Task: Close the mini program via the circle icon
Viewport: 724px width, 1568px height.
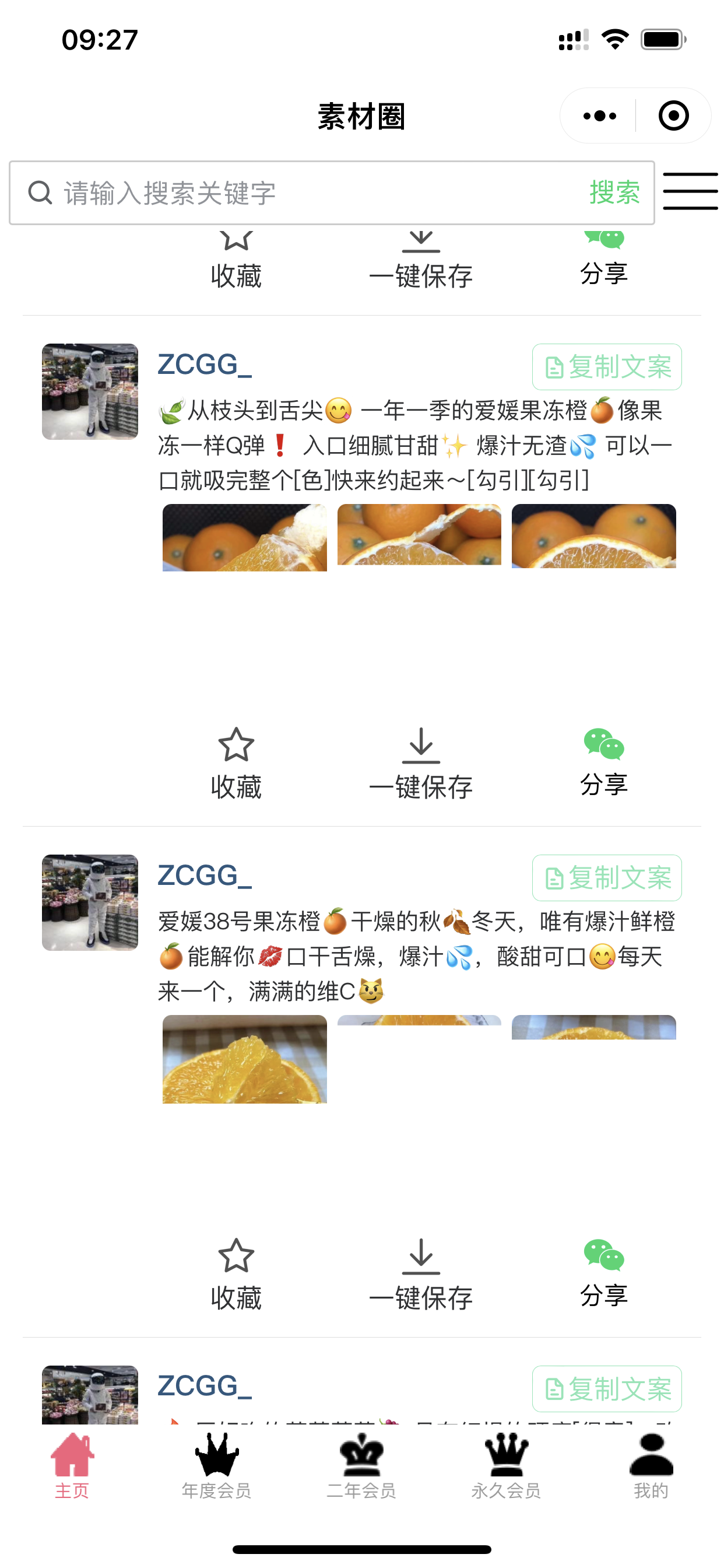Action: pyautogui.click(x=673, y=116)
